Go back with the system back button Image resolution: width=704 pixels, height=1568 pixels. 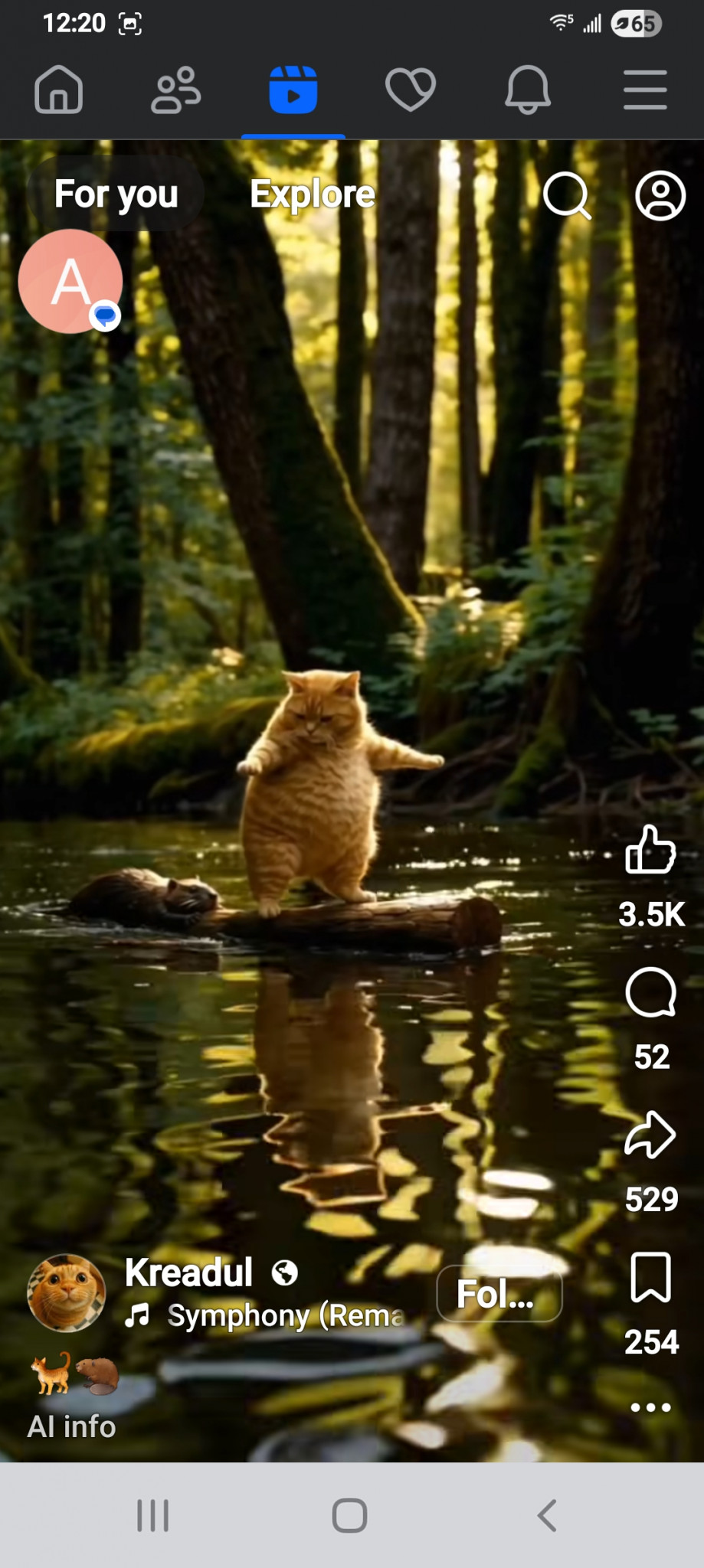click(x=547, y=1515)
